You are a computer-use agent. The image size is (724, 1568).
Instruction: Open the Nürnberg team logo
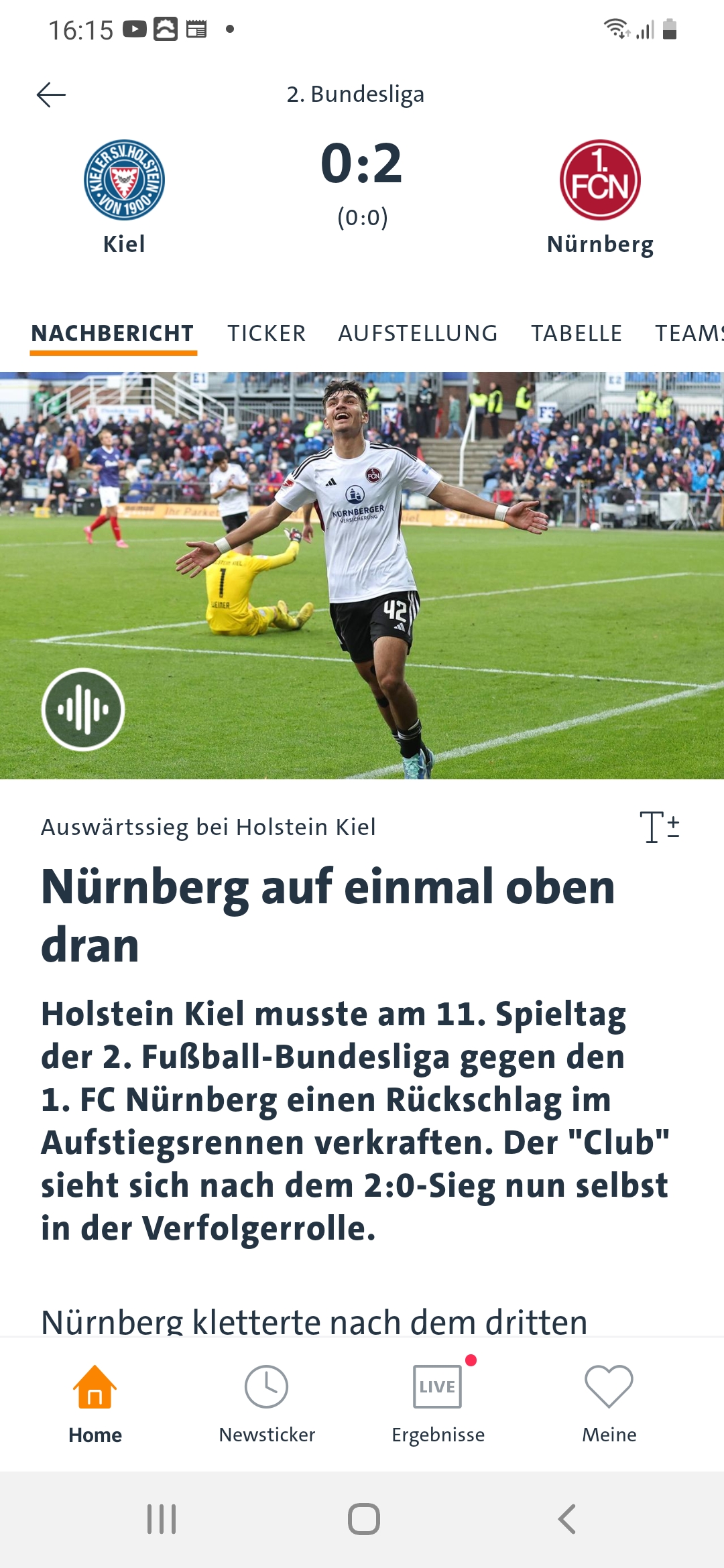coord(600,180)
